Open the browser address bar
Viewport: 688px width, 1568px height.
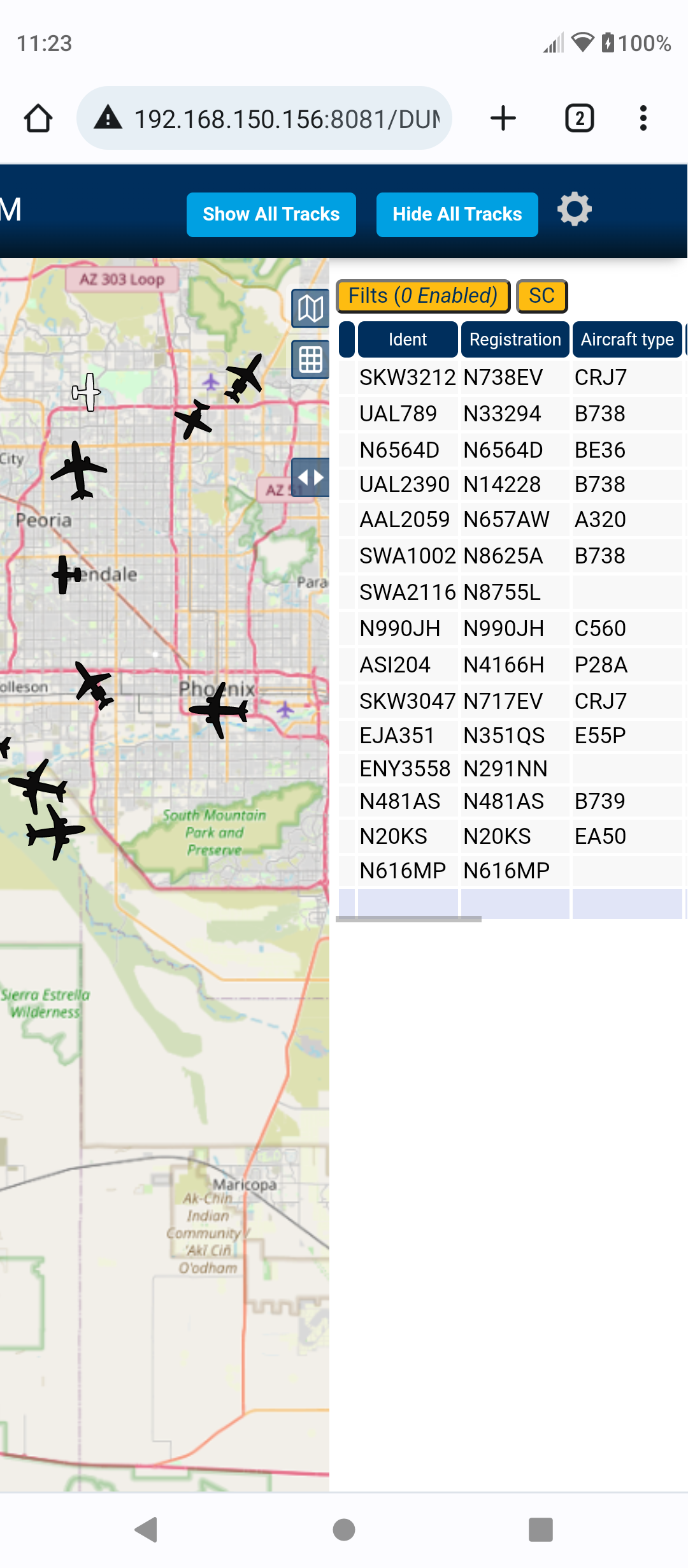[264, 119]
